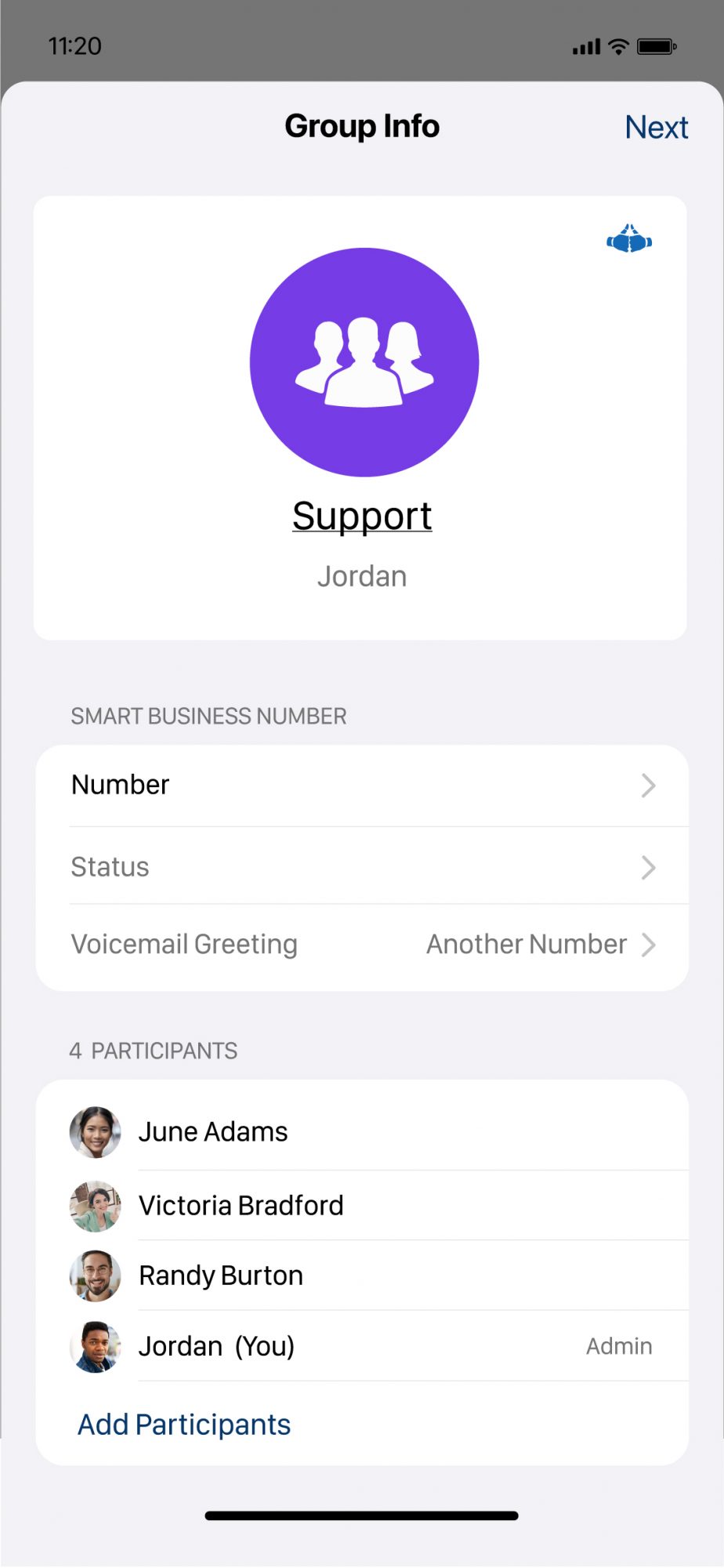
Task: Open the Status row
Action: click(362, 866)
